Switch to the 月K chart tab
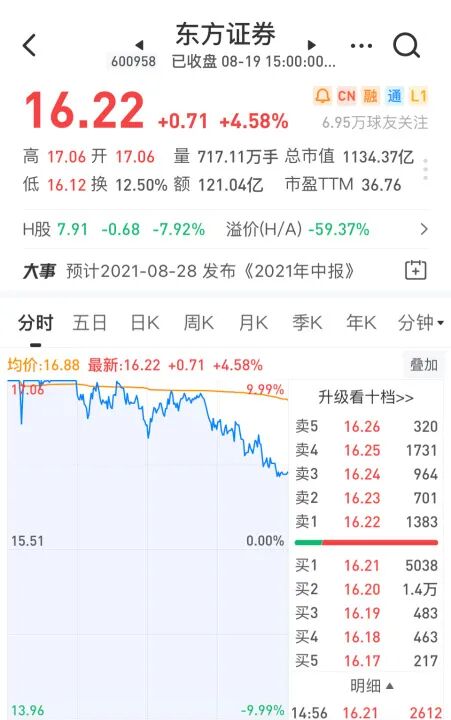This screenshot has height=720, width=451. 253,323
